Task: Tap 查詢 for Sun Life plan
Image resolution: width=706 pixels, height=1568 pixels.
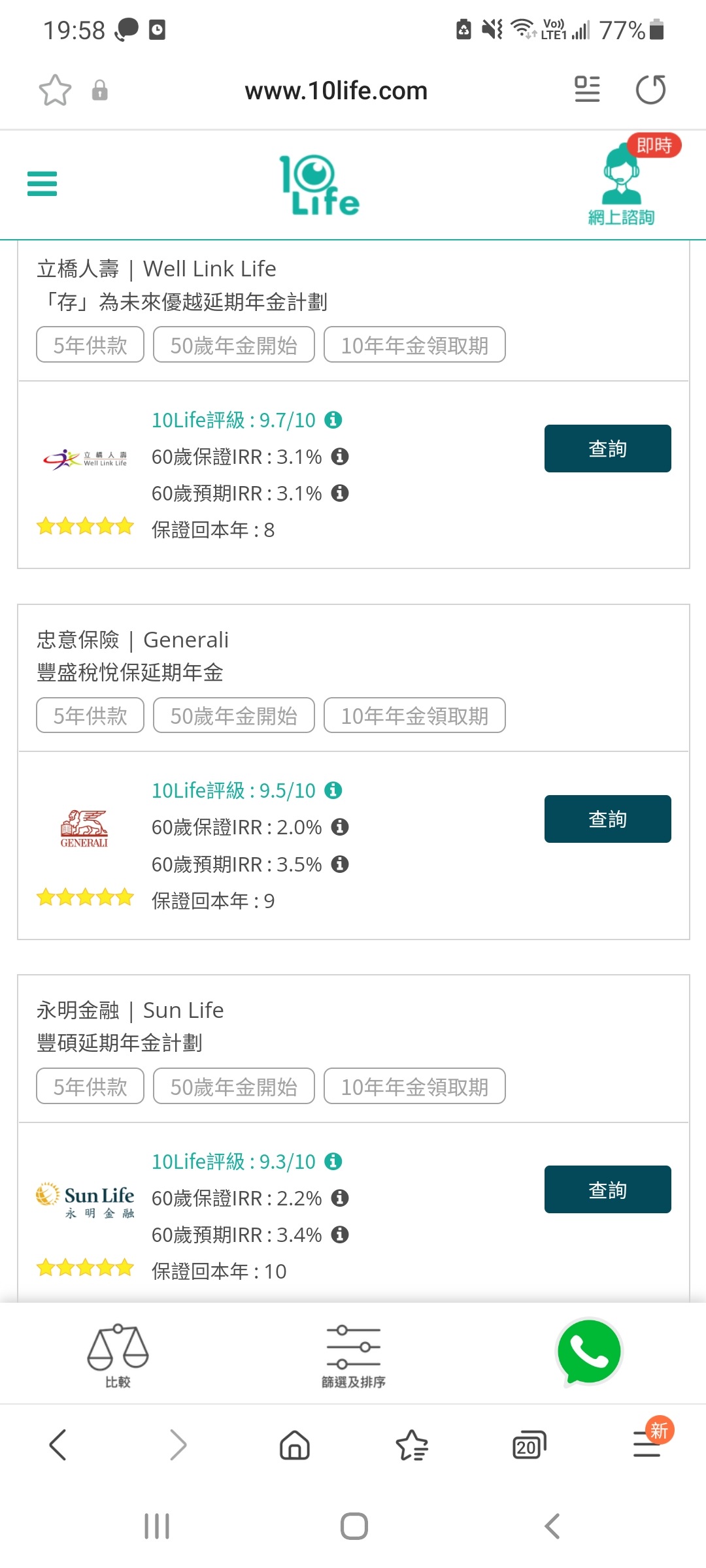Action: [607, 1189]
